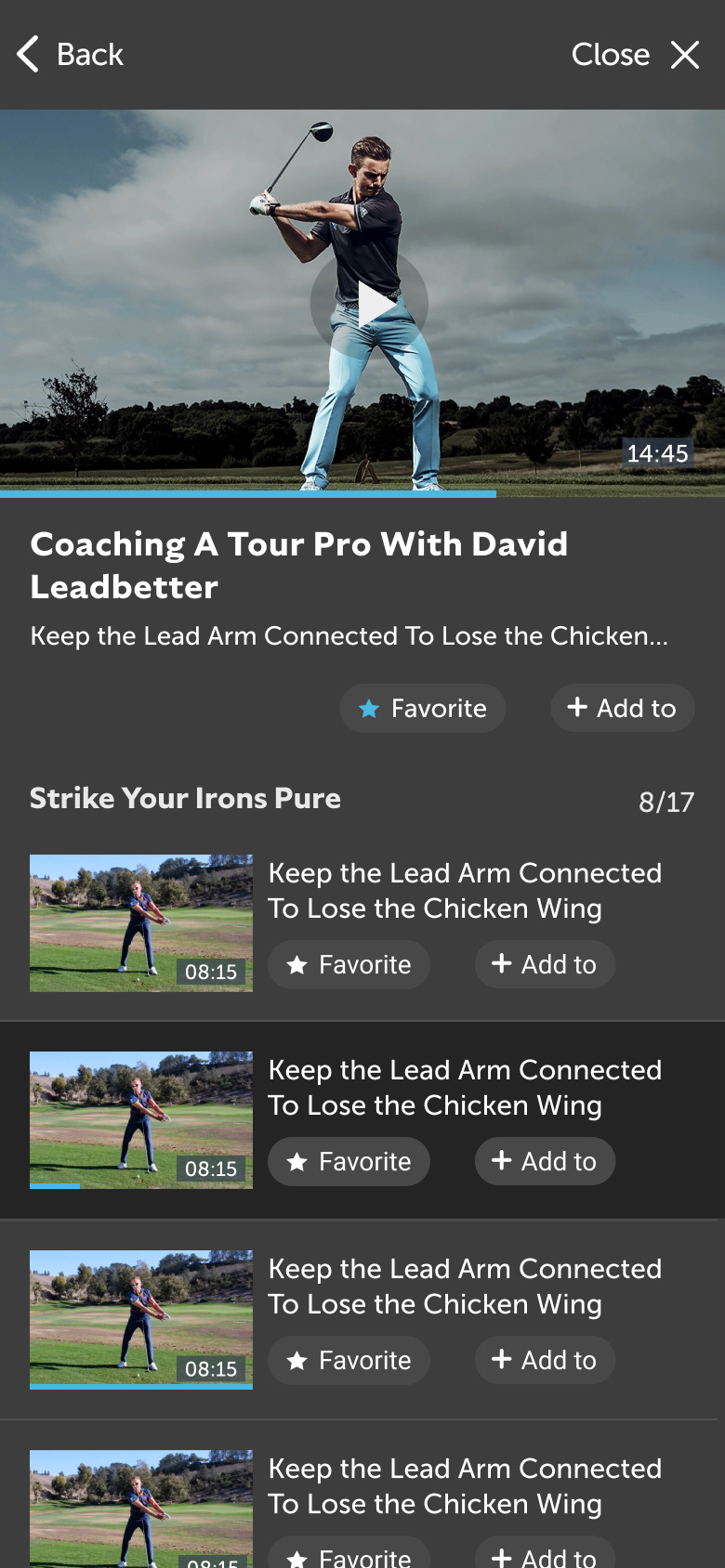Select the blue progress bar under the video
This screenshot has height=1568, width=725.
248,495
